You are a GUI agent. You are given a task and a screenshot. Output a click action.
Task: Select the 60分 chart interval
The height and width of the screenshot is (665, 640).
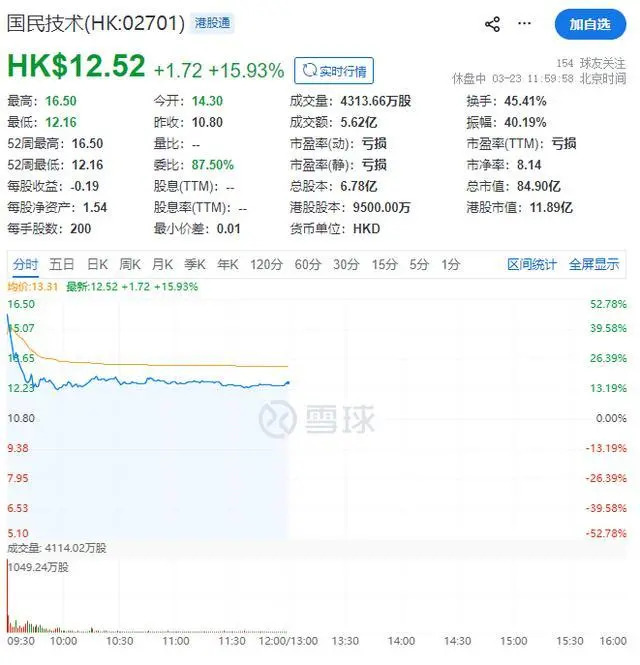[x=307, y=264]
